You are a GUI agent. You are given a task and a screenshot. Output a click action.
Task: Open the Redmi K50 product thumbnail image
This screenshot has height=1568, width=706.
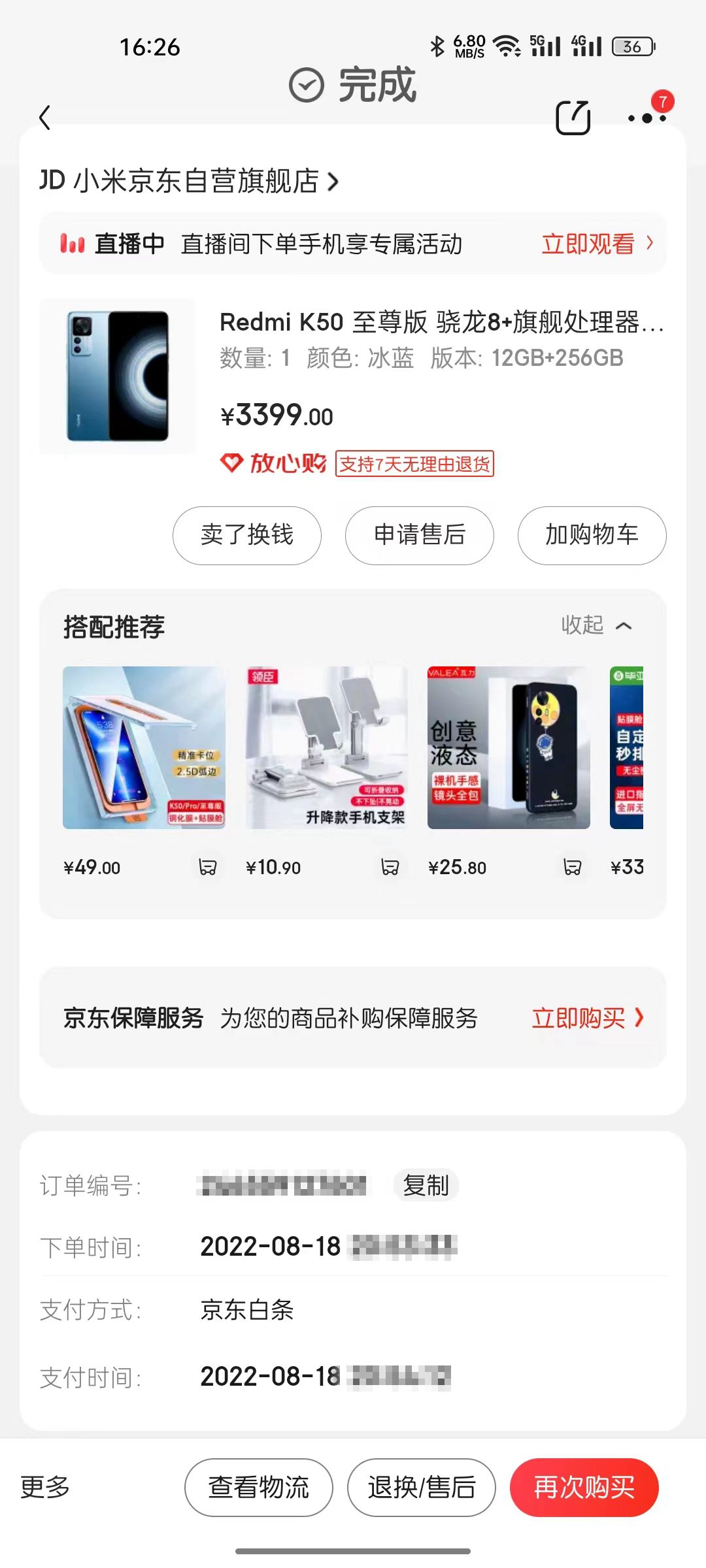(118, 378)
